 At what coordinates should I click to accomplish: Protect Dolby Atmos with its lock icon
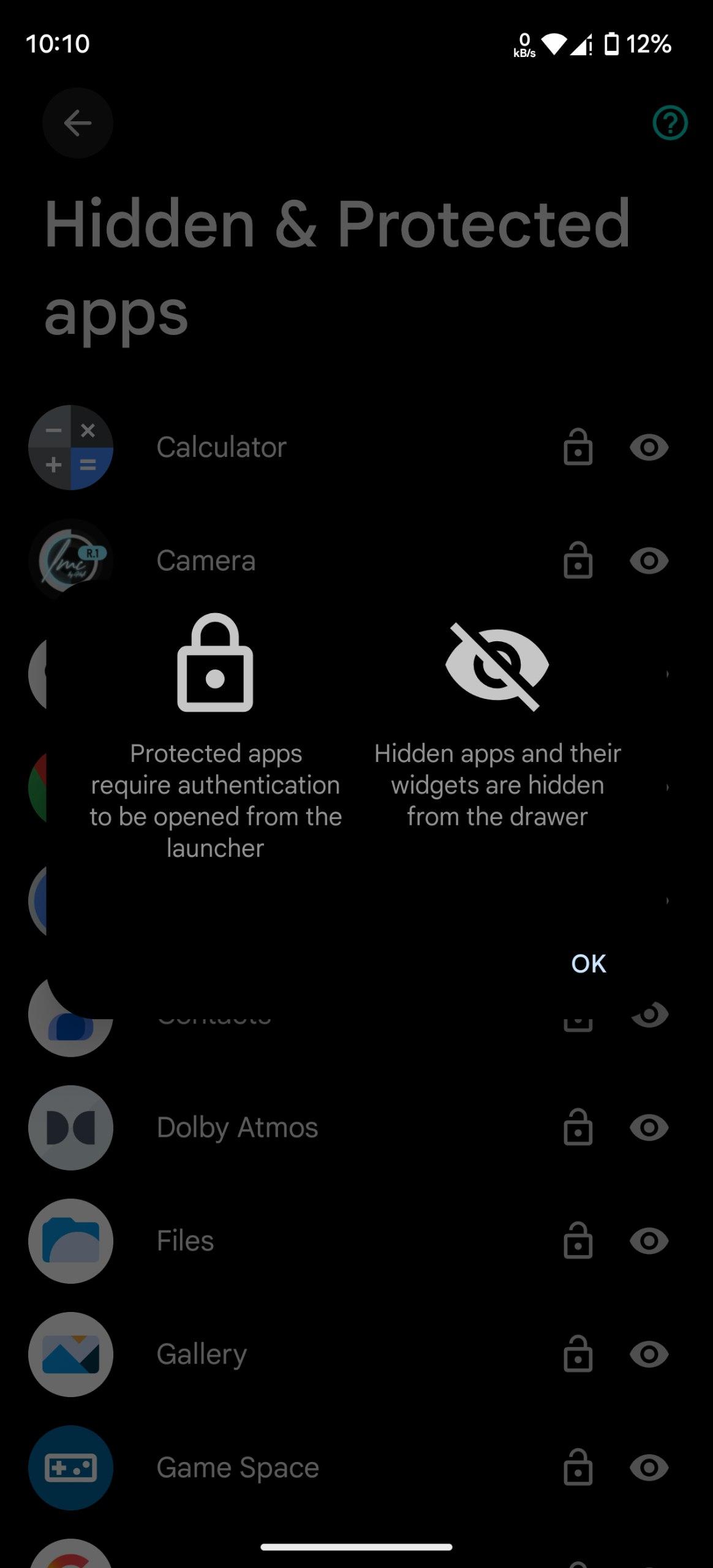click(578, 1127)
